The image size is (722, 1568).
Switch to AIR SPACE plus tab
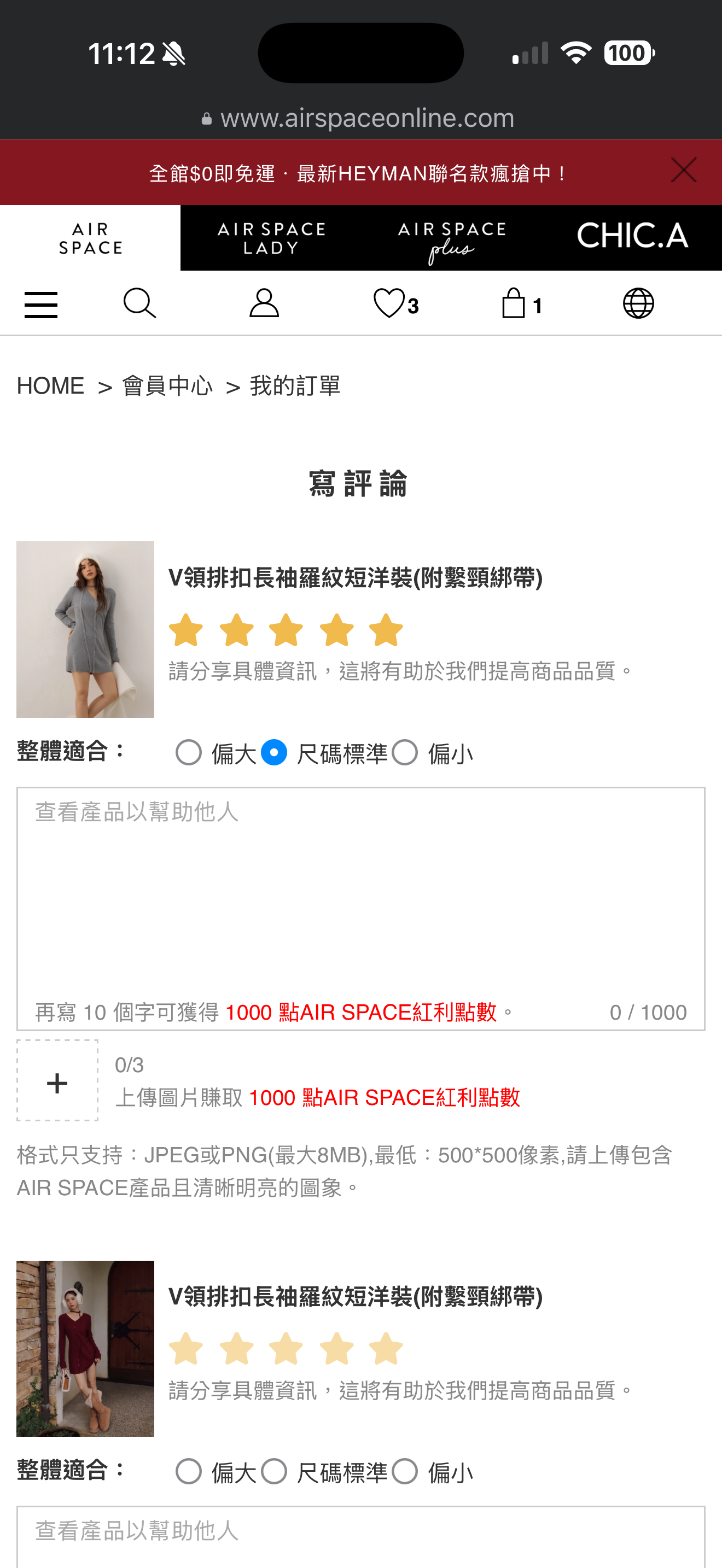point(451,238)
